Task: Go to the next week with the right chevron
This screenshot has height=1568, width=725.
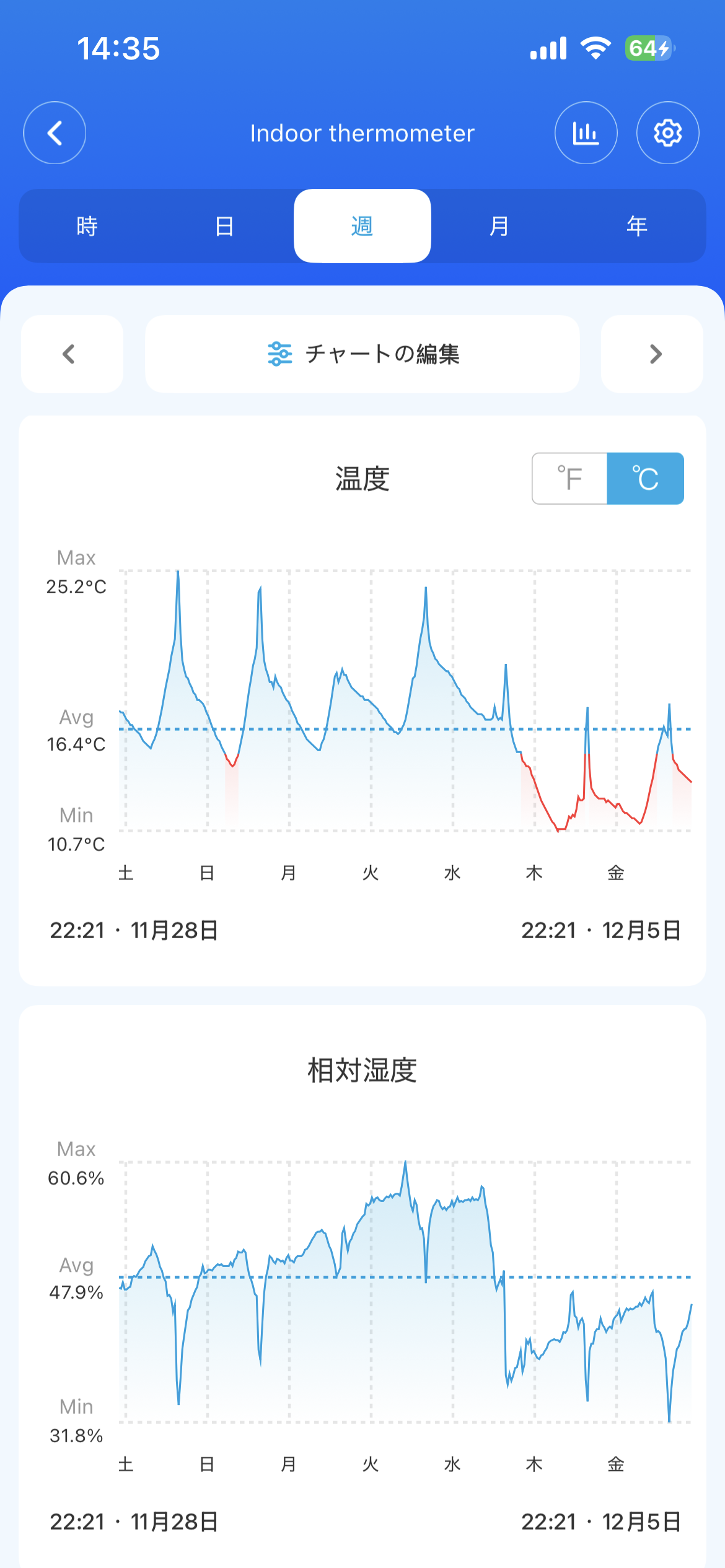Action: 652,354
